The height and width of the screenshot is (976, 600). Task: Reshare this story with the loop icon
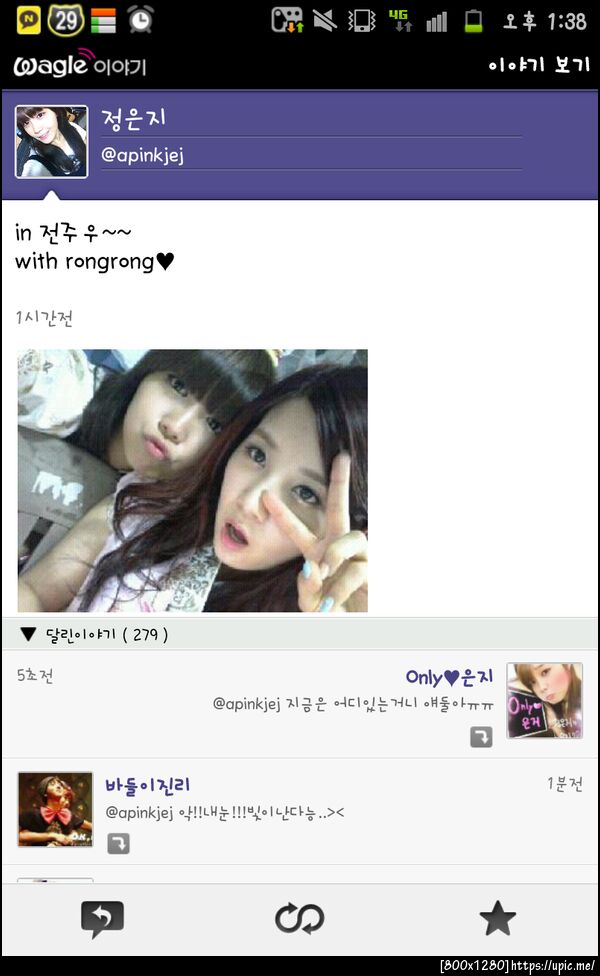click(x=299, y=918)
